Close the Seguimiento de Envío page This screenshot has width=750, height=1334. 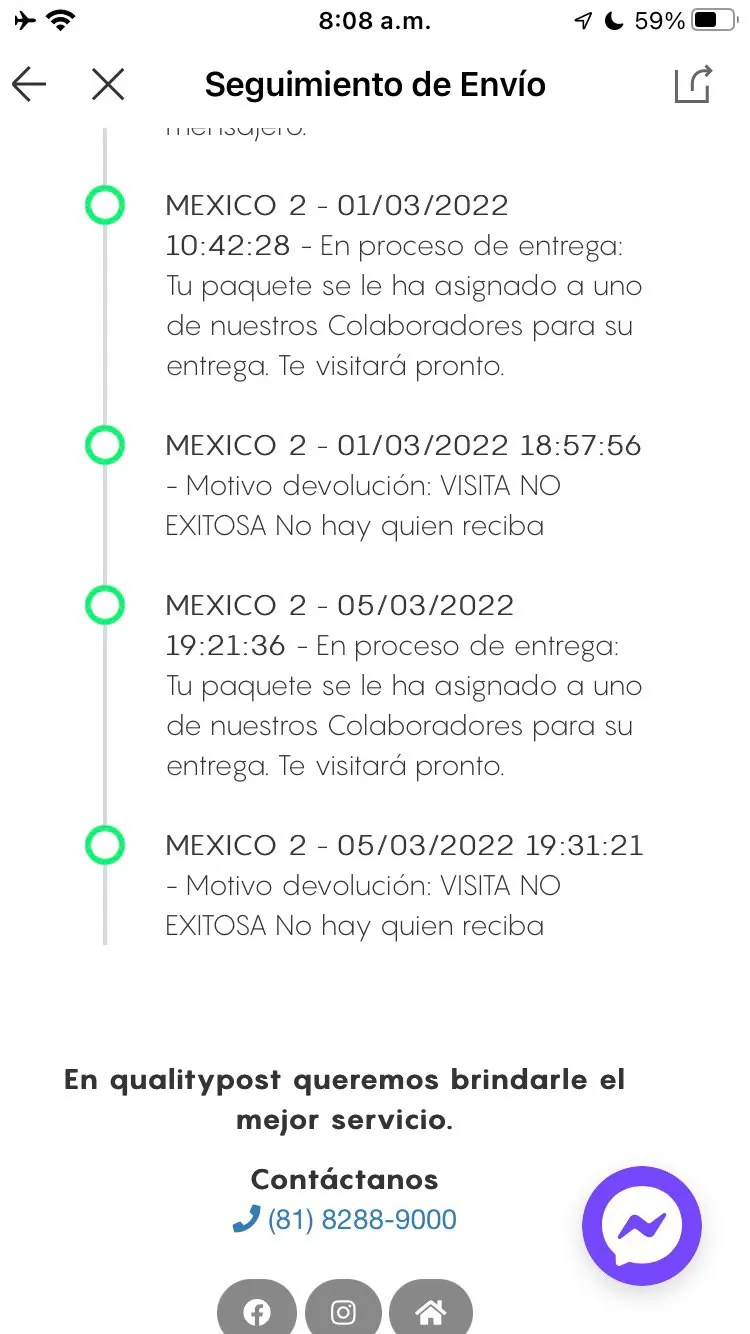click(x=108, y=85)
